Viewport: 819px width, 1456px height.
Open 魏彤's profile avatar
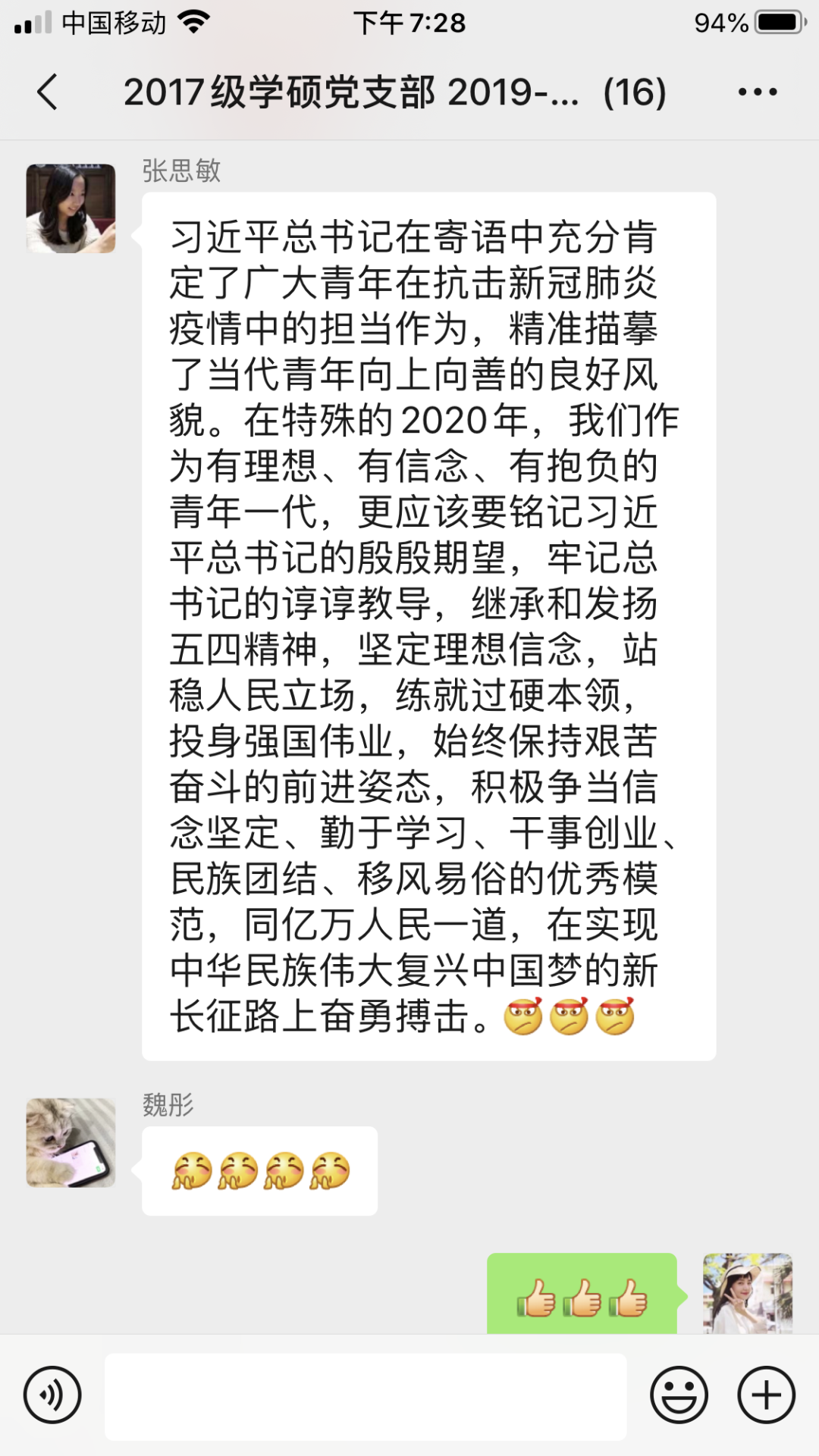tap(71, 1142)
